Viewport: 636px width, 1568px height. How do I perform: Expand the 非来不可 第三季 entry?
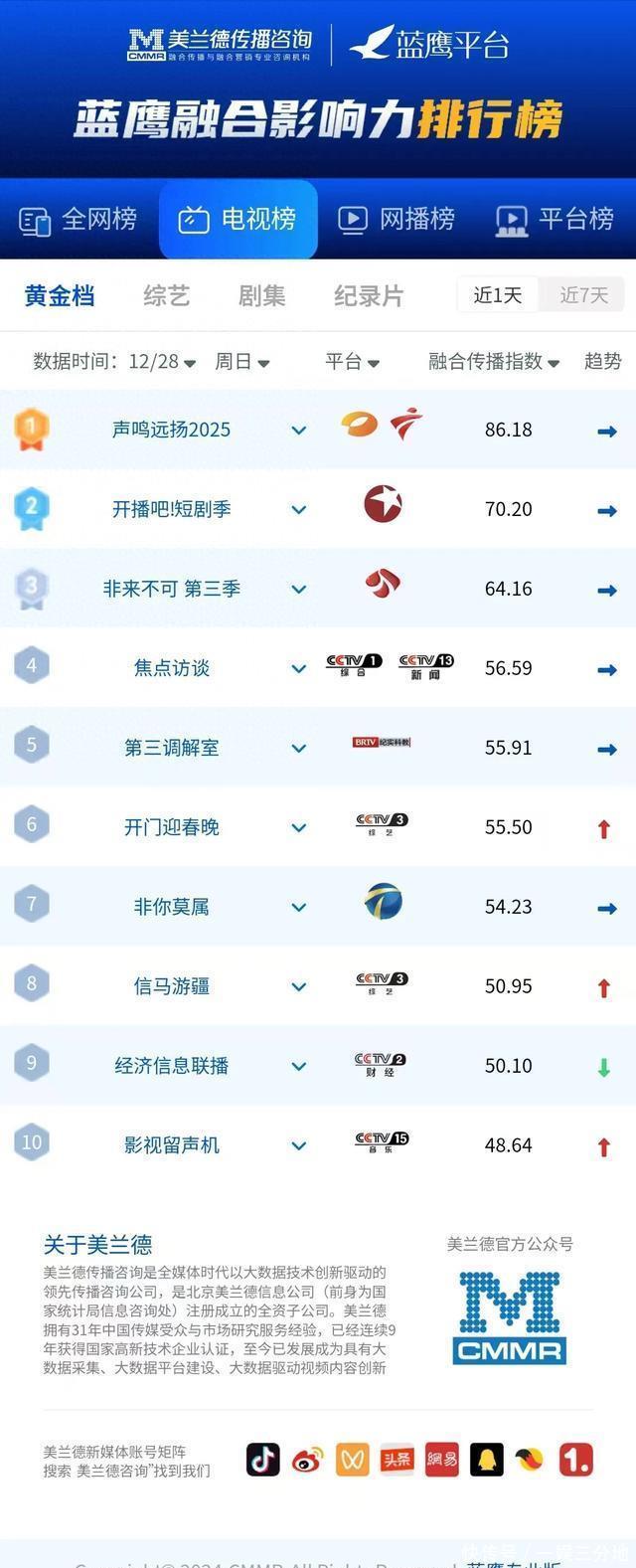tap(299, 590)
